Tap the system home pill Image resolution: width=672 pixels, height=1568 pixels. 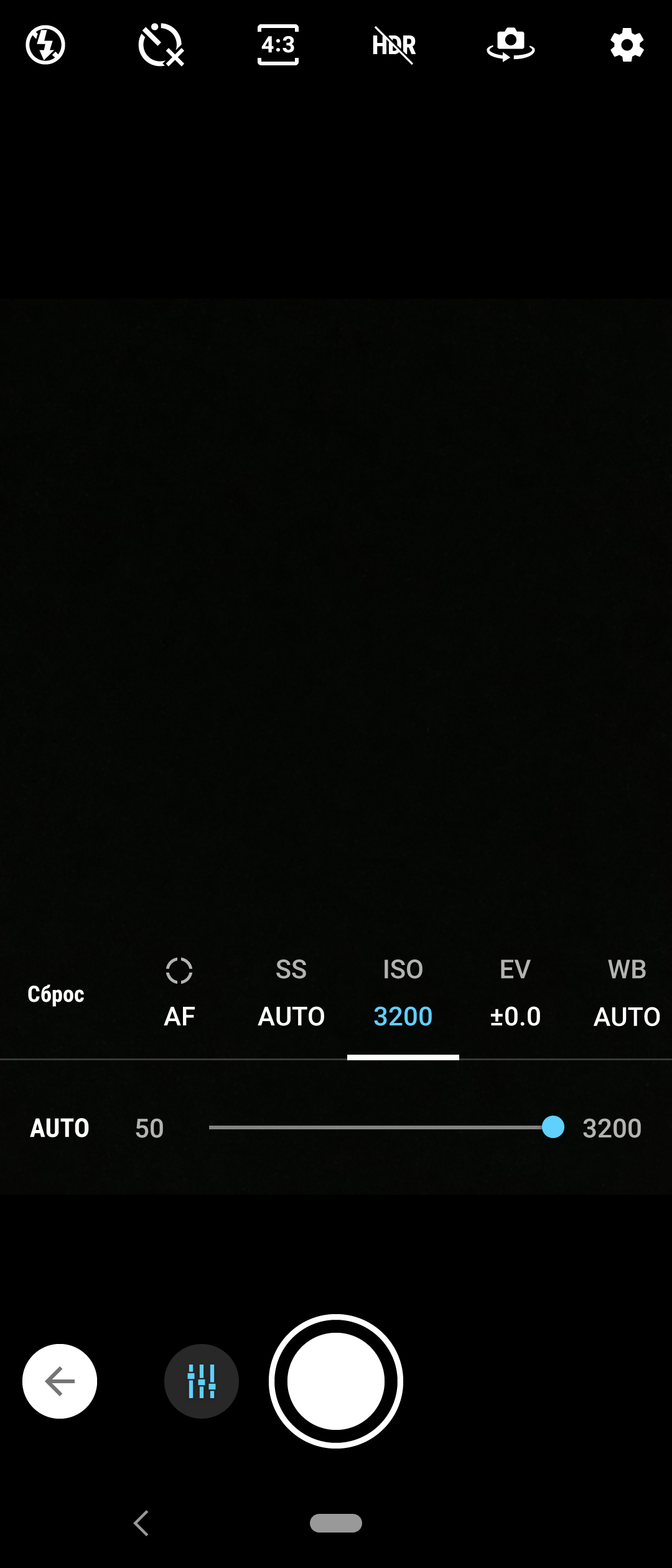336,1523
